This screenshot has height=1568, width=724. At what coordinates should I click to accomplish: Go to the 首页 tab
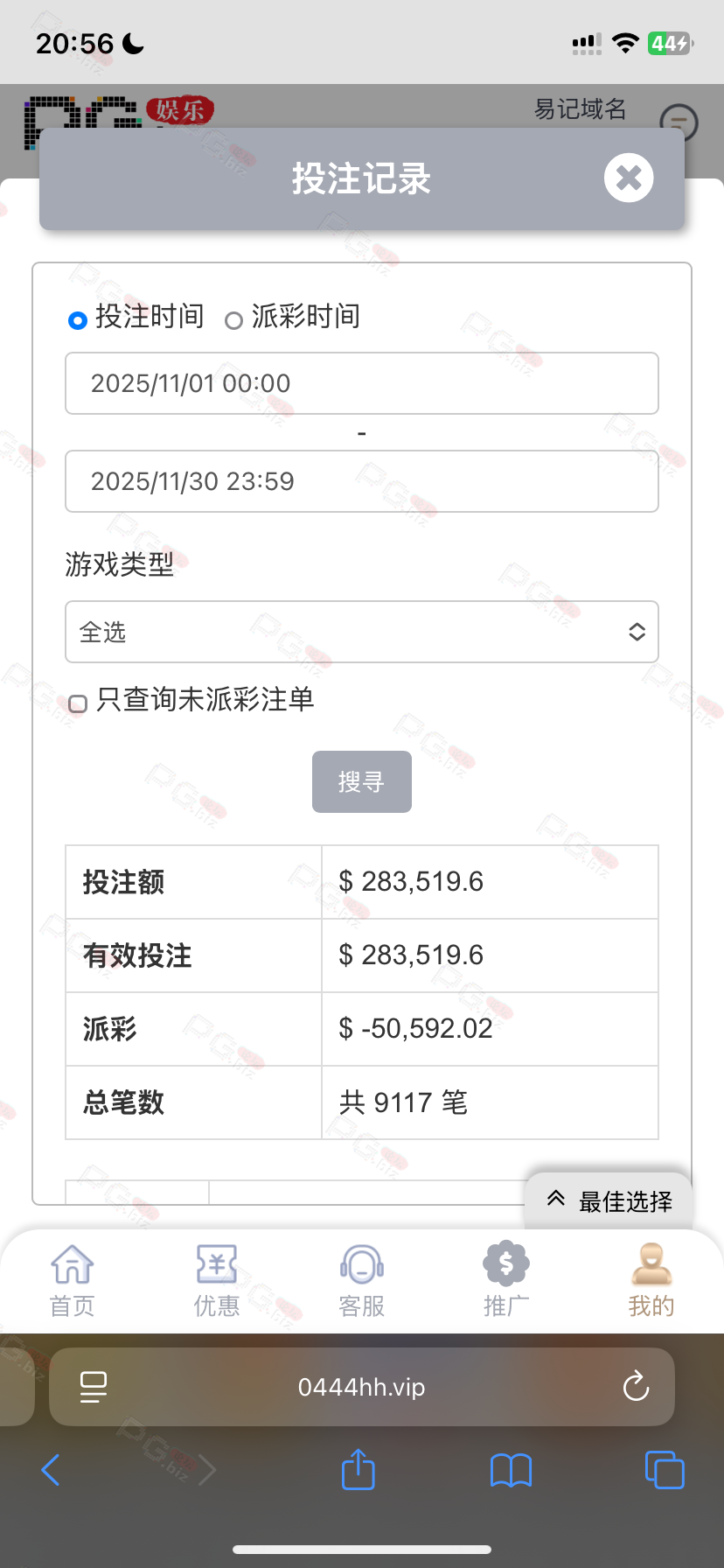[72, 1281]
